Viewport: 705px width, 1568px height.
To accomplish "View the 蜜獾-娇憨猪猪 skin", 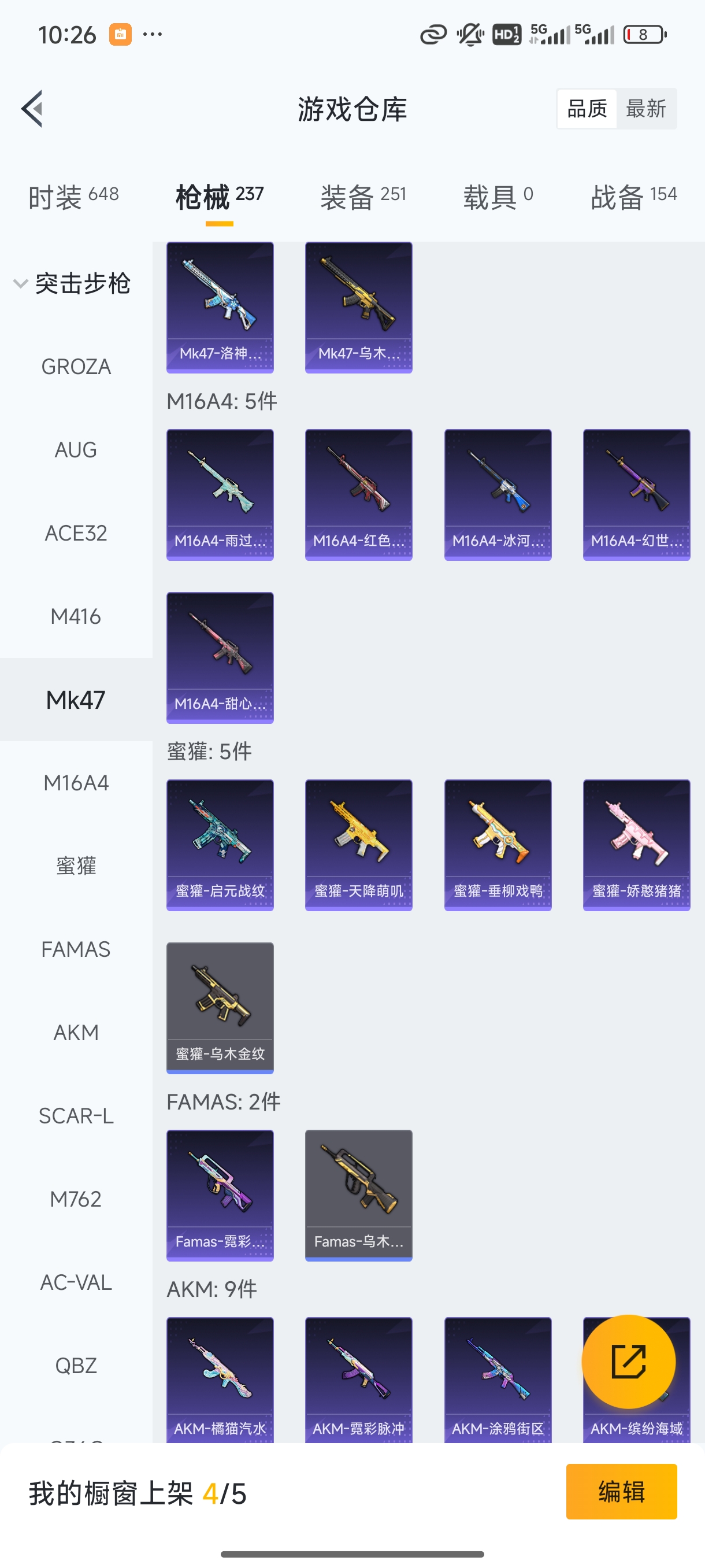I will pos(636,845).
